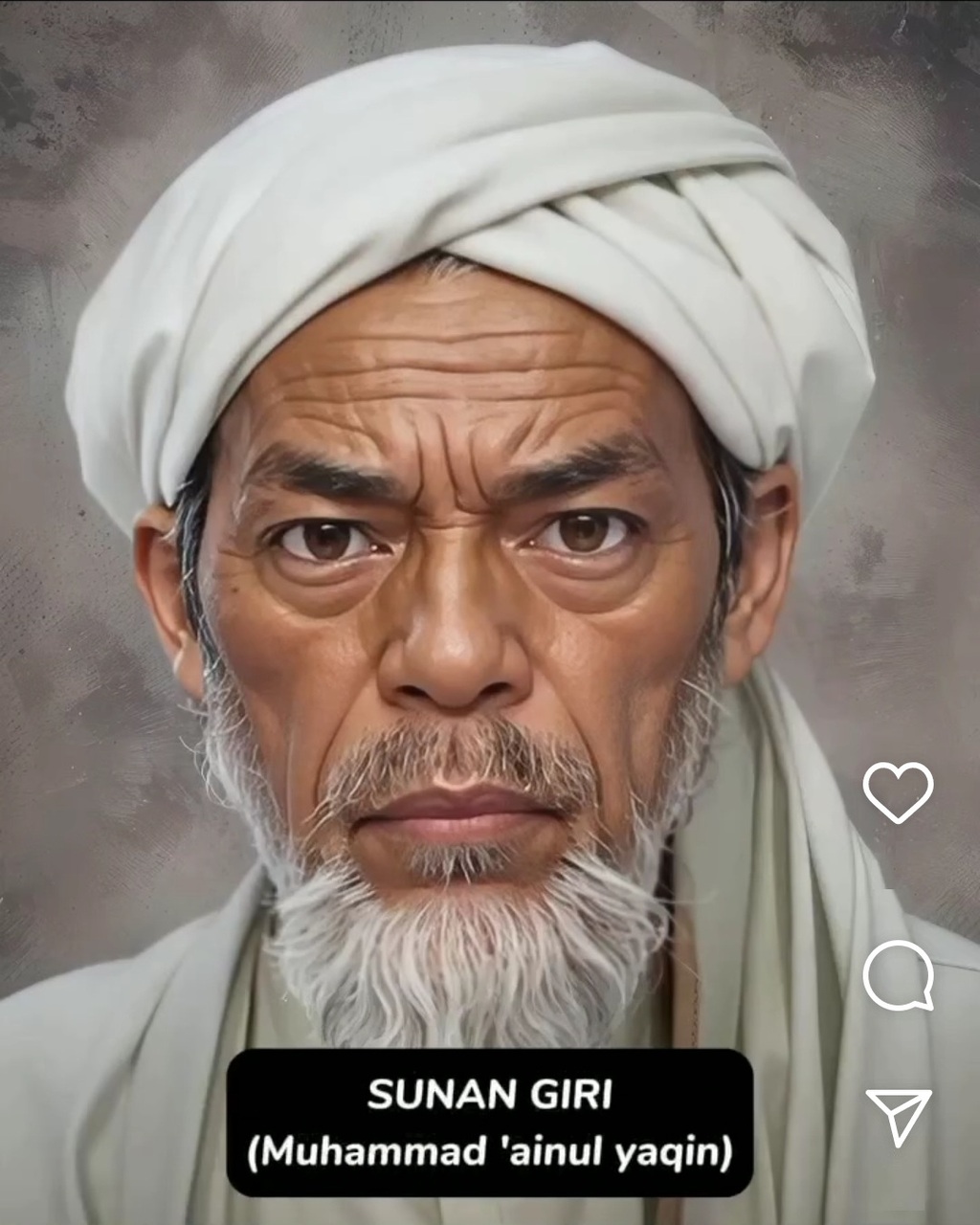Share the reel via paper plane icon
Screen dimensions: 980x1225
898,1116
